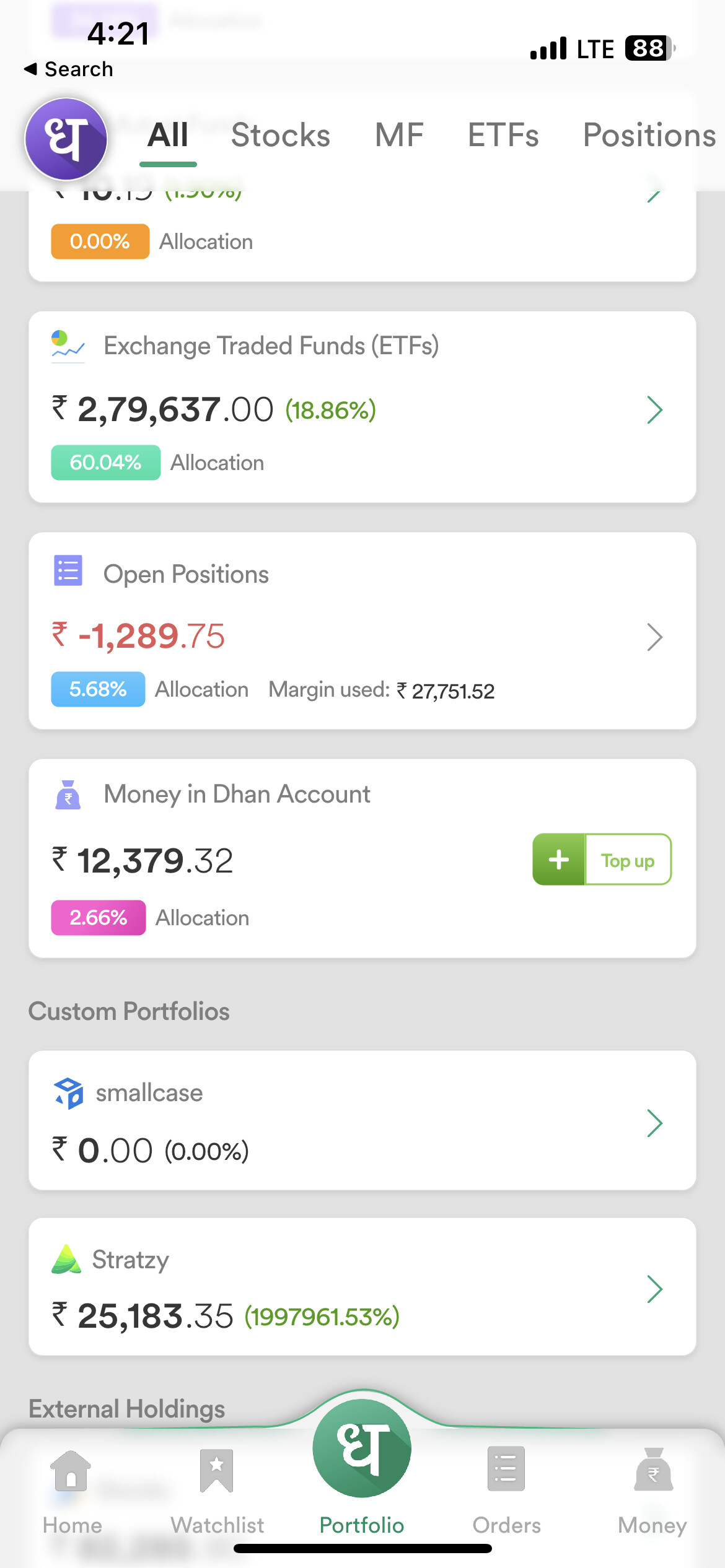725x1568 pixels.
Task: Switch to the Positions tab
Action: pyautogui.click(x=649, y=136)
